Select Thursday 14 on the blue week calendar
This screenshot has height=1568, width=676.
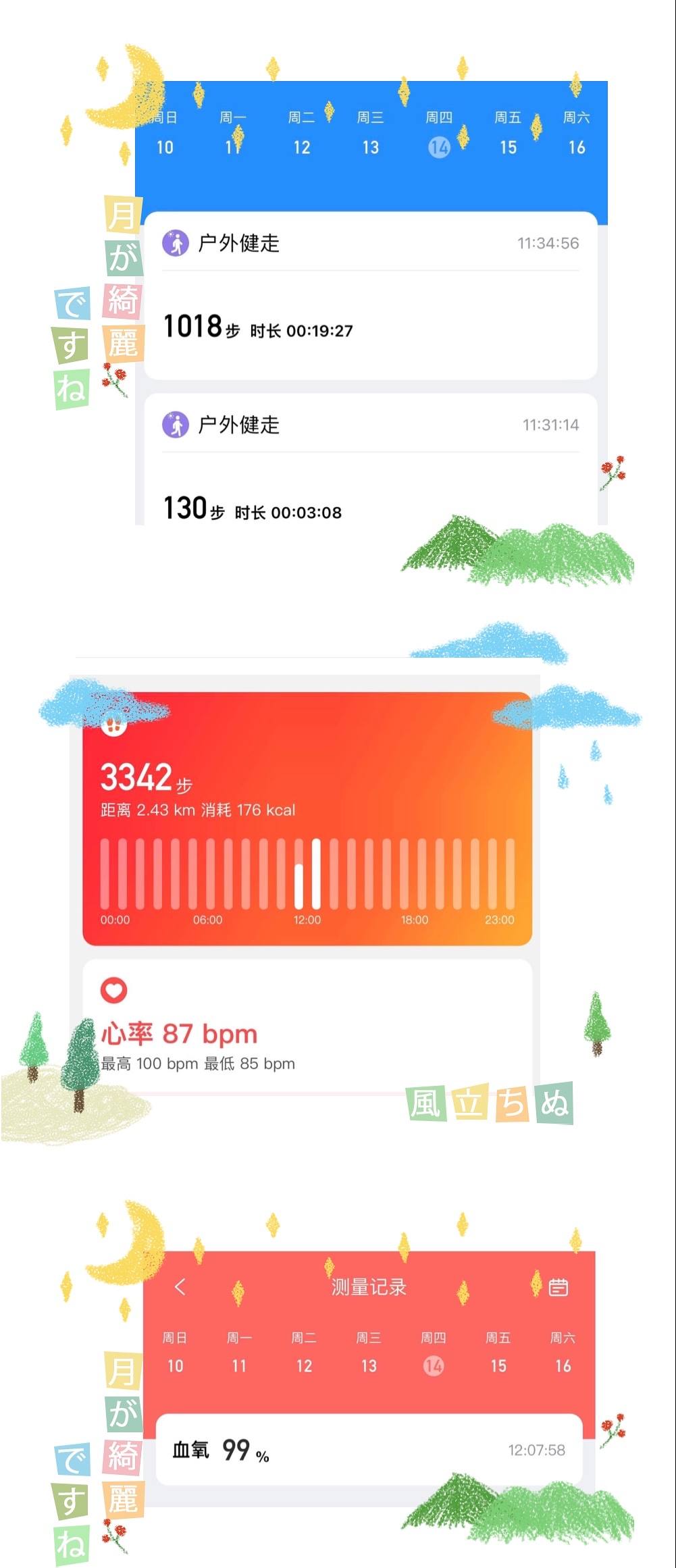coord(439,147)
